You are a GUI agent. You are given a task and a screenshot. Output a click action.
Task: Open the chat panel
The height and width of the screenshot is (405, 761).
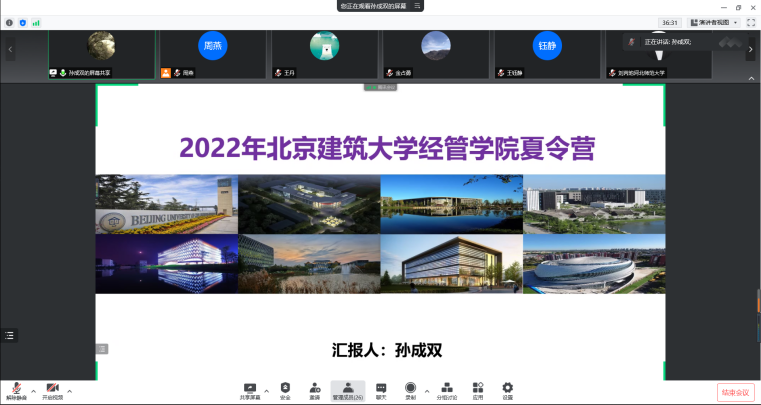(381, 390)
